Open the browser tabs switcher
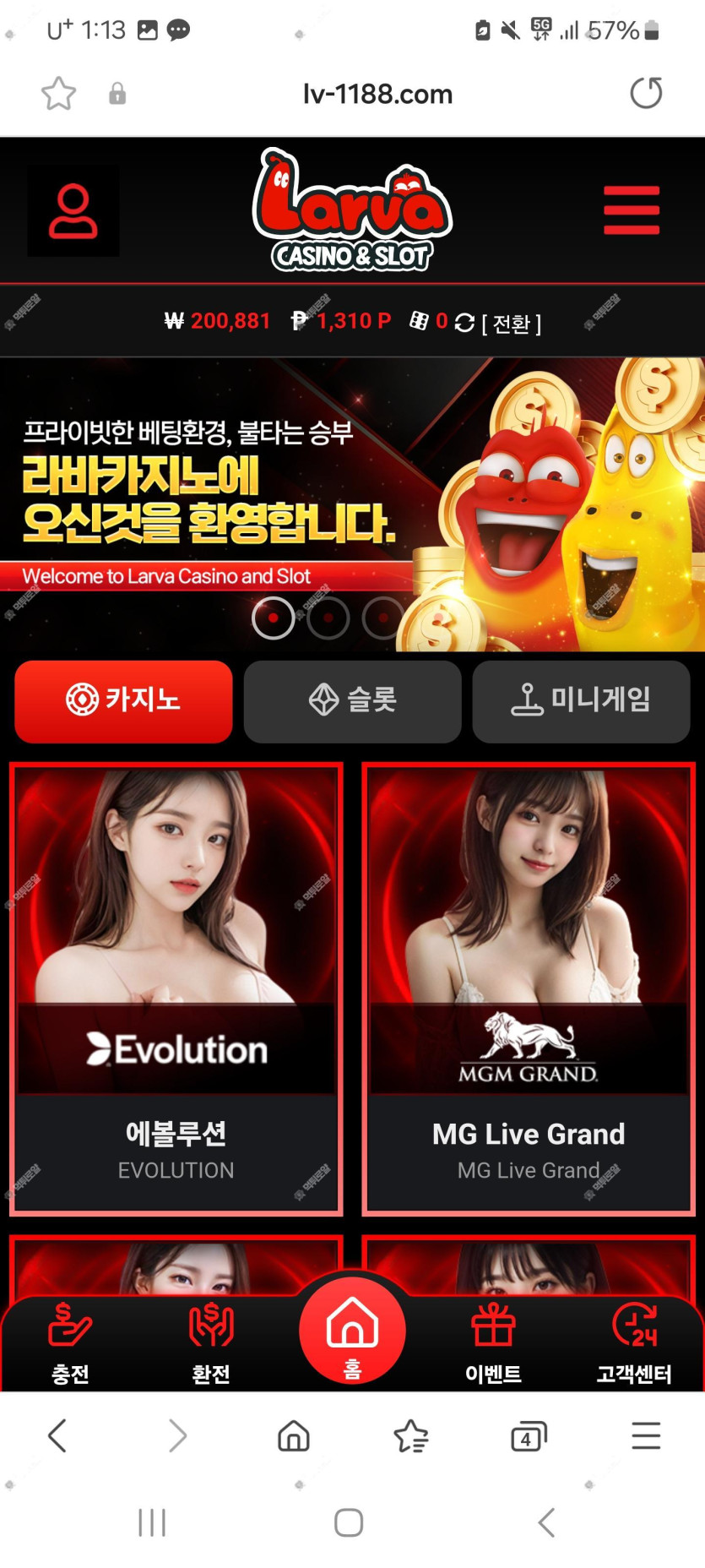 pyautogui.click(x=529, y=1436)
